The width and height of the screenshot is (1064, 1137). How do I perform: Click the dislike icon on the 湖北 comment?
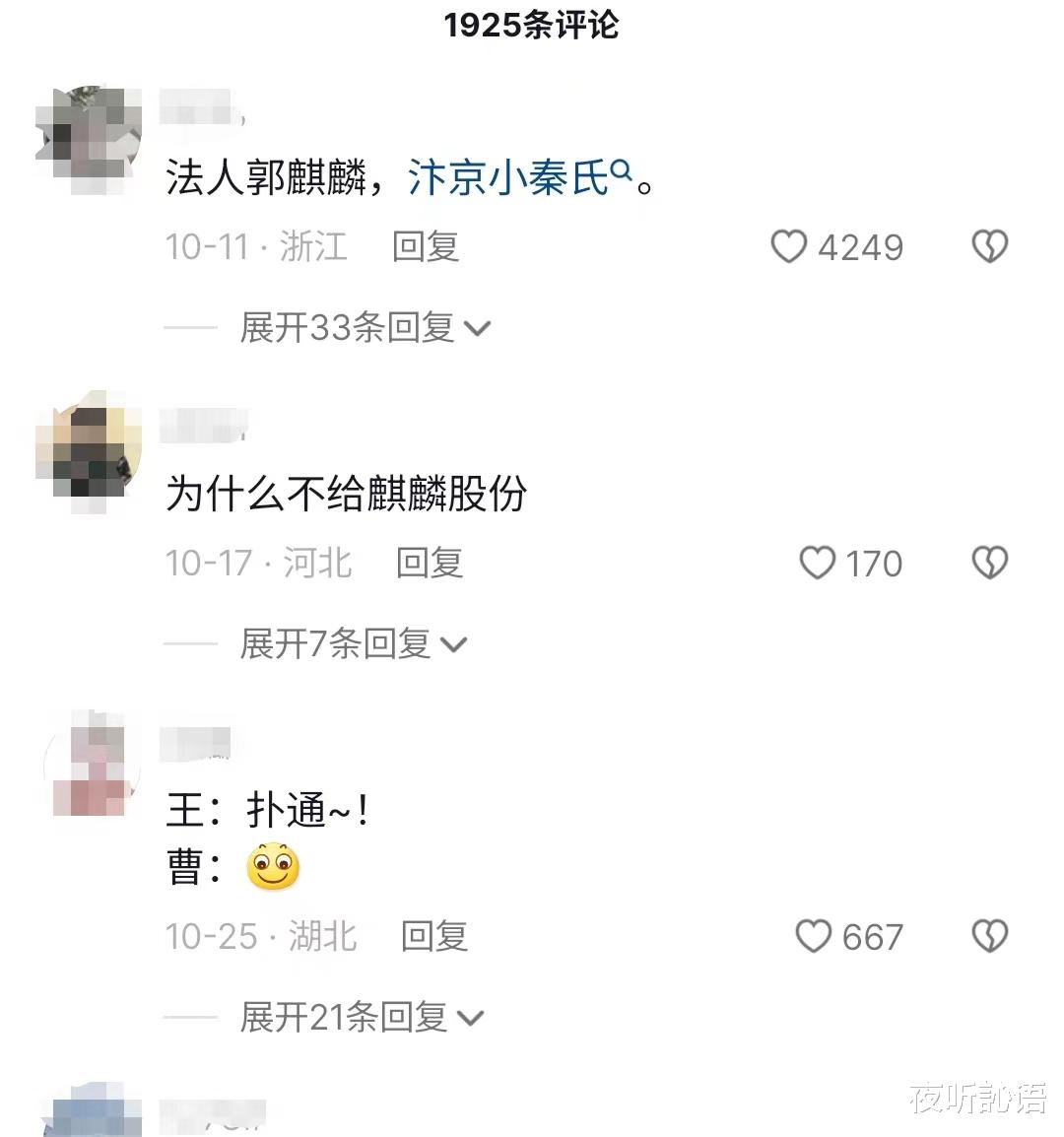point(988,937)
